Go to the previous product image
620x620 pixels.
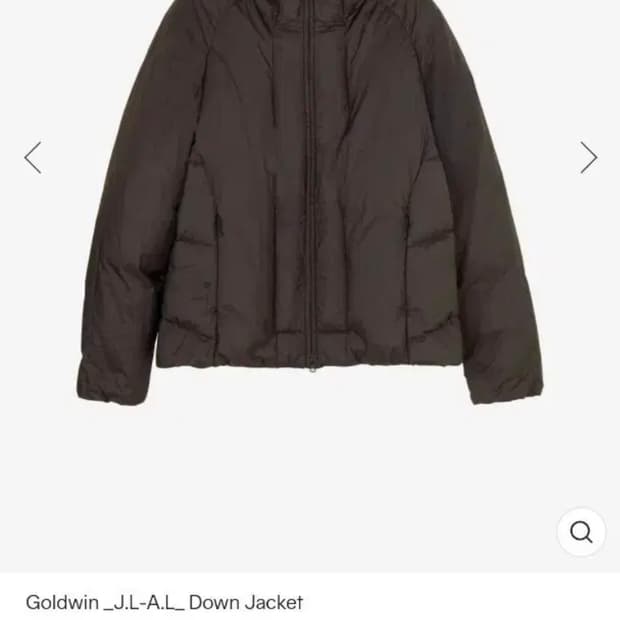pyautogui.click(x=33, y=158)
